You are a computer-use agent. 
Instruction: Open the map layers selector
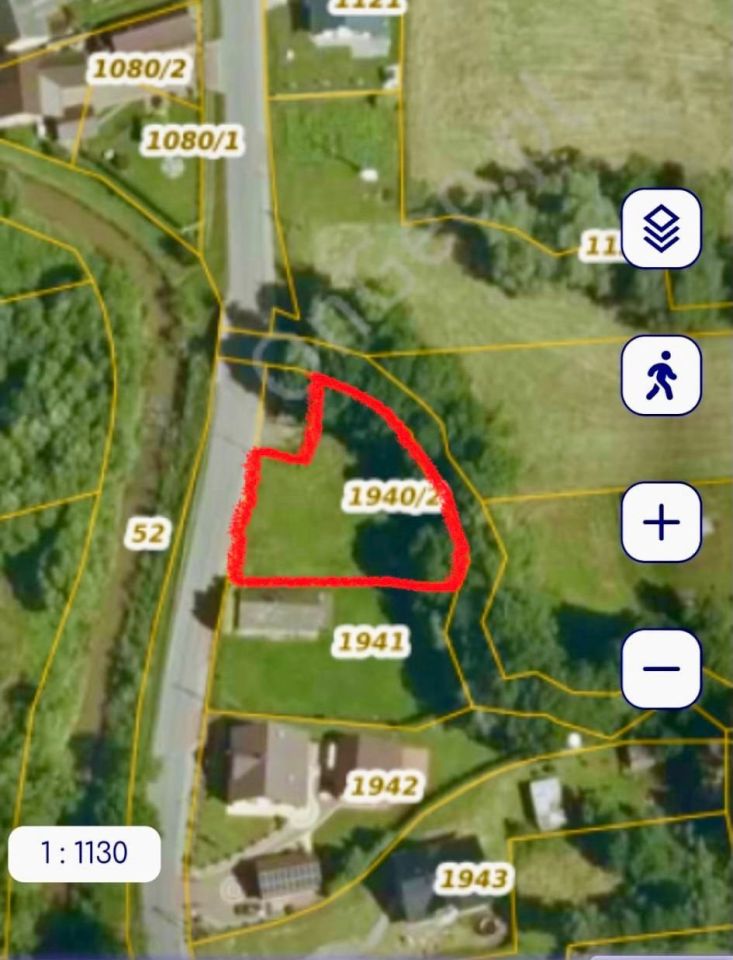point(661,229)
